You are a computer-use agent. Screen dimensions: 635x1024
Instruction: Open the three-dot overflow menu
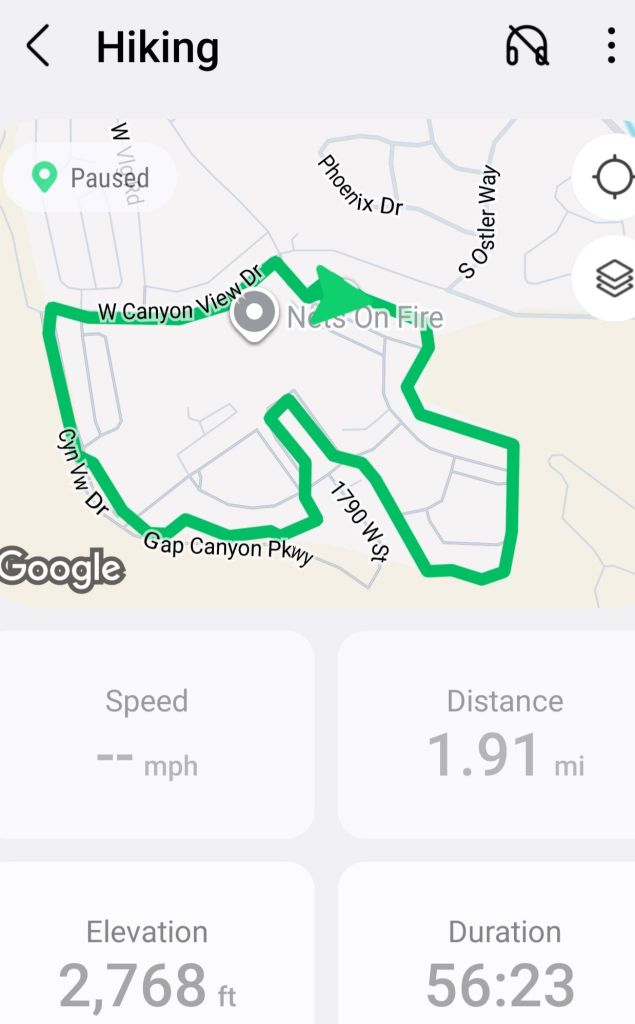(611, 46)
